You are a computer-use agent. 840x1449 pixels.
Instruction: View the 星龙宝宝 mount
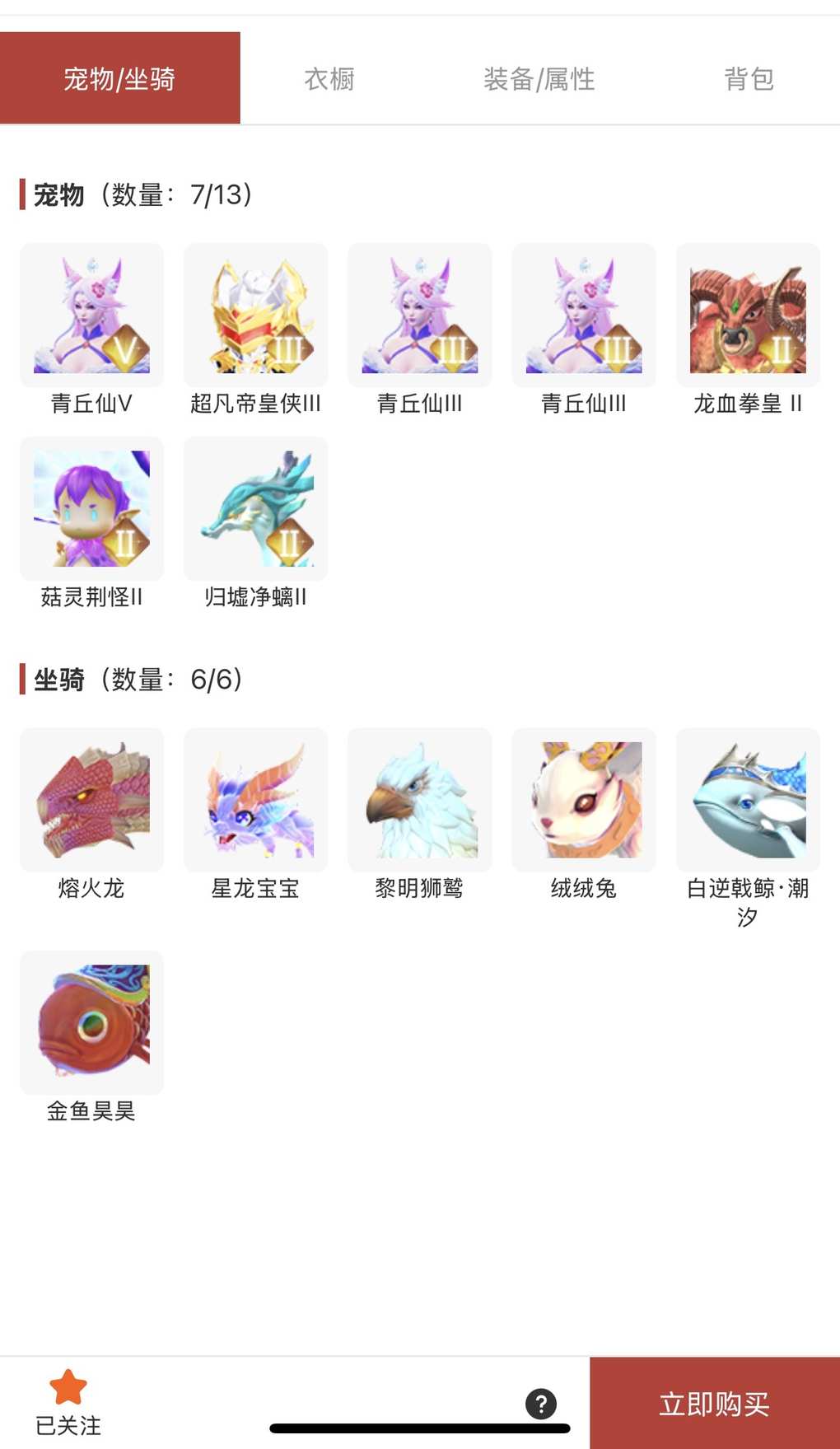(x=255, y=800)
